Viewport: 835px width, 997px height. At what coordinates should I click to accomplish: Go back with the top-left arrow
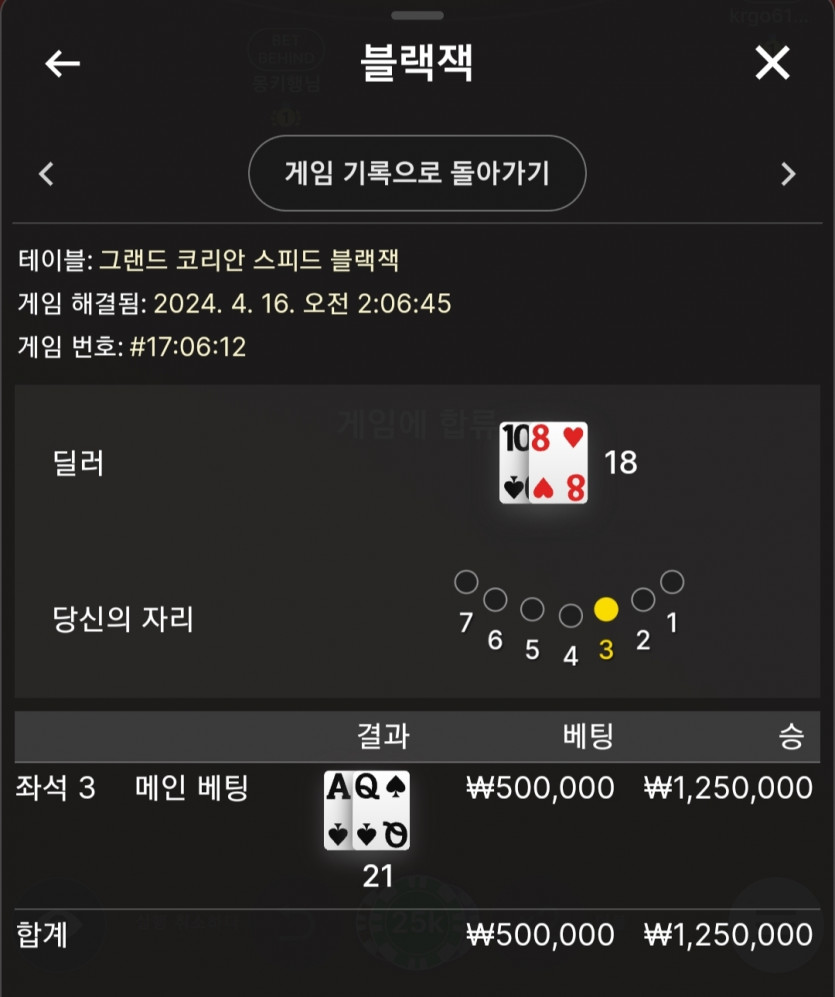[x=62, y=63]
